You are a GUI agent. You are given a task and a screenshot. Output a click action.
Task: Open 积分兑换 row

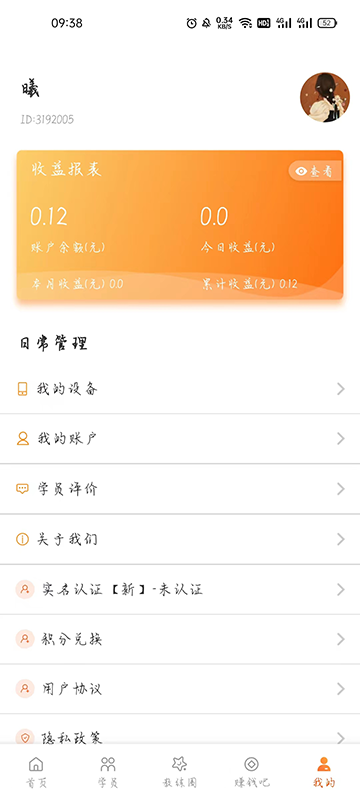(180, 639)
